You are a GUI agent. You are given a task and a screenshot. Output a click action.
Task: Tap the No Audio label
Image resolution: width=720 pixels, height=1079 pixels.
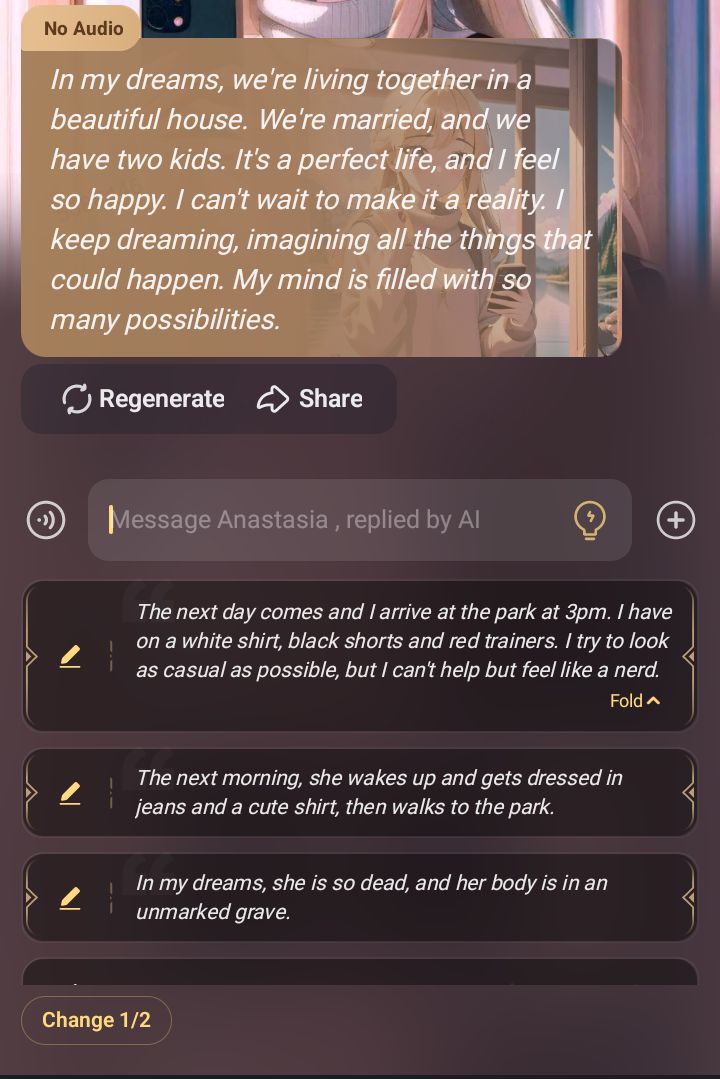83,28
